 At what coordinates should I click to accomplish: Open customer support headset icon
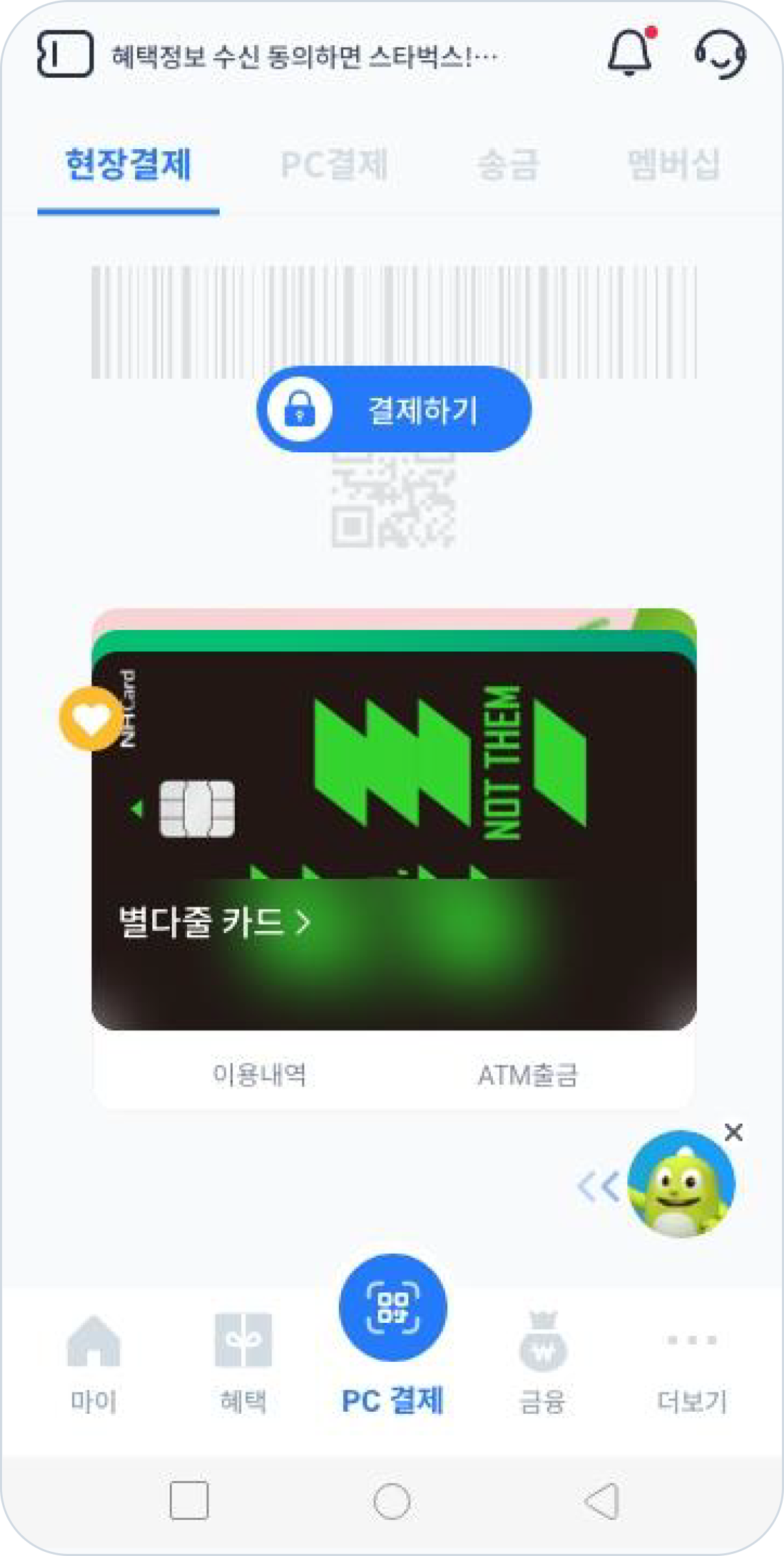coord(720,53)
